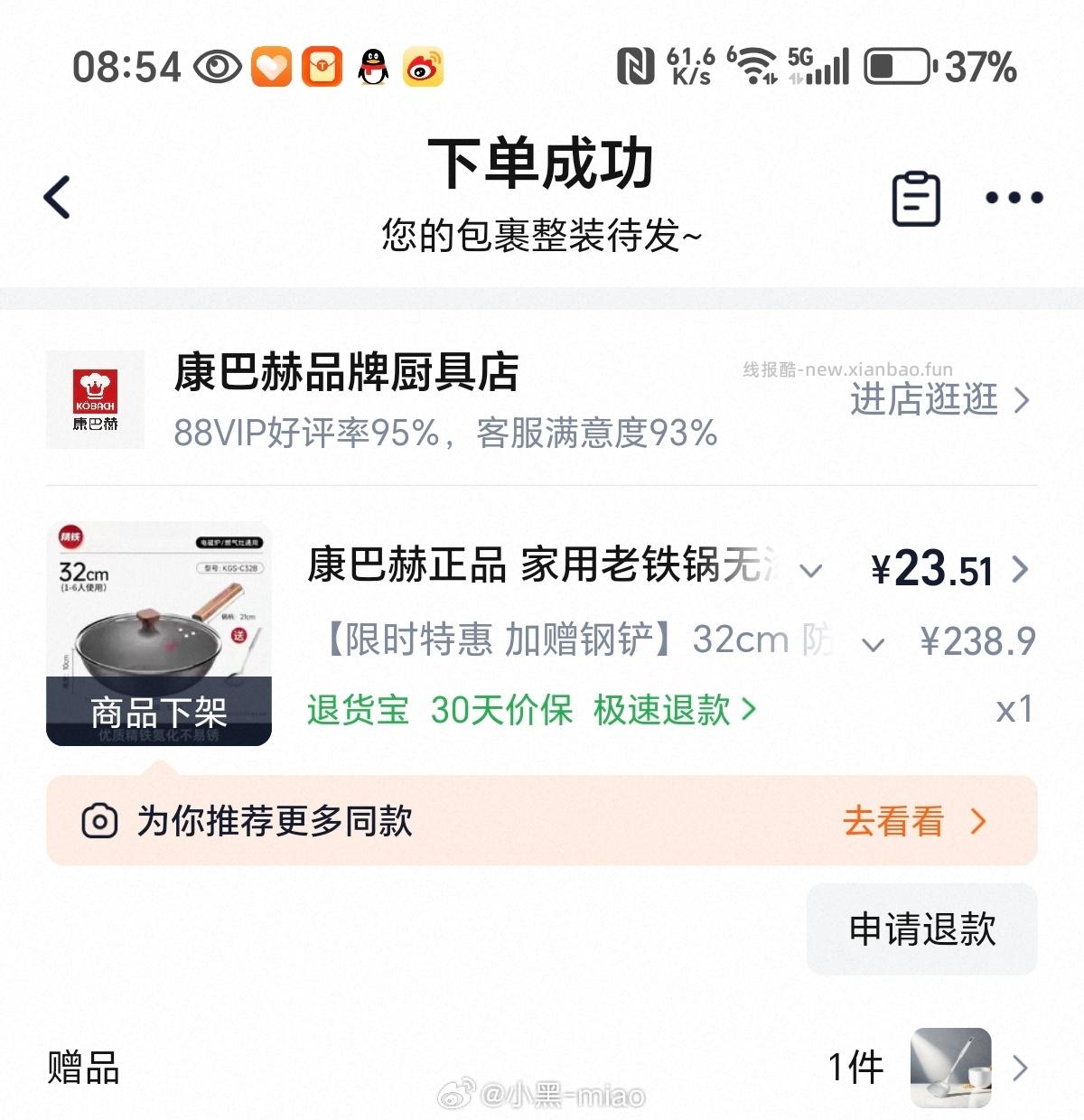Viewport: 1084px width, 1120px height.
Task: Click the back arrow at top left
Action: (x=56, y=197)
